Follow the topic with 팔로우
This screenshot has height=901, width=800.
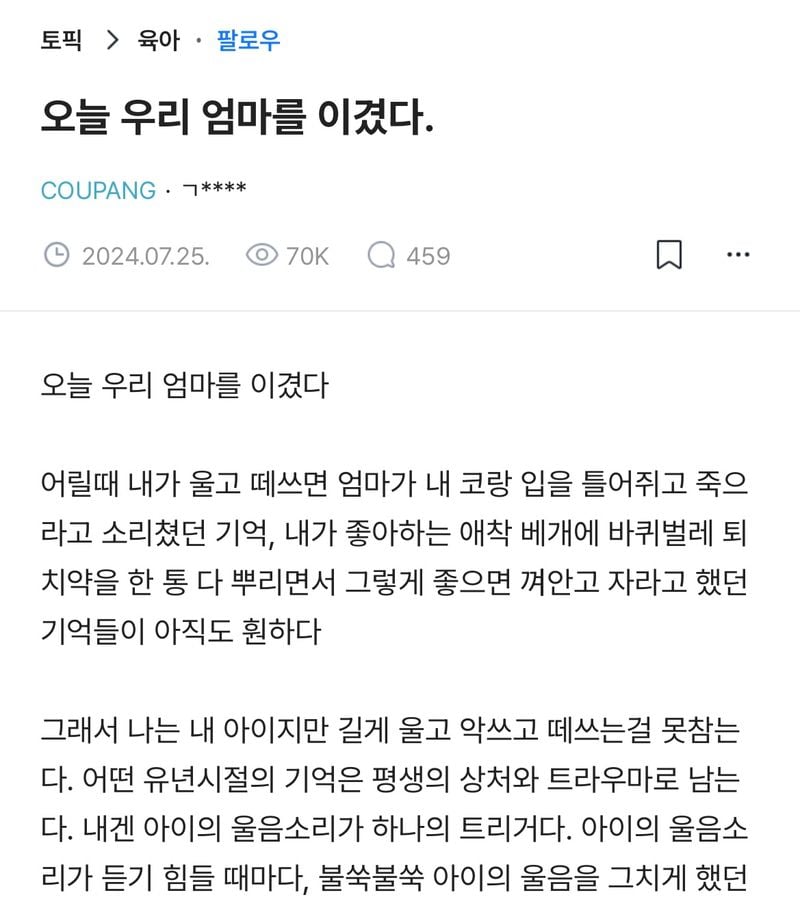[x=248, y=41]
